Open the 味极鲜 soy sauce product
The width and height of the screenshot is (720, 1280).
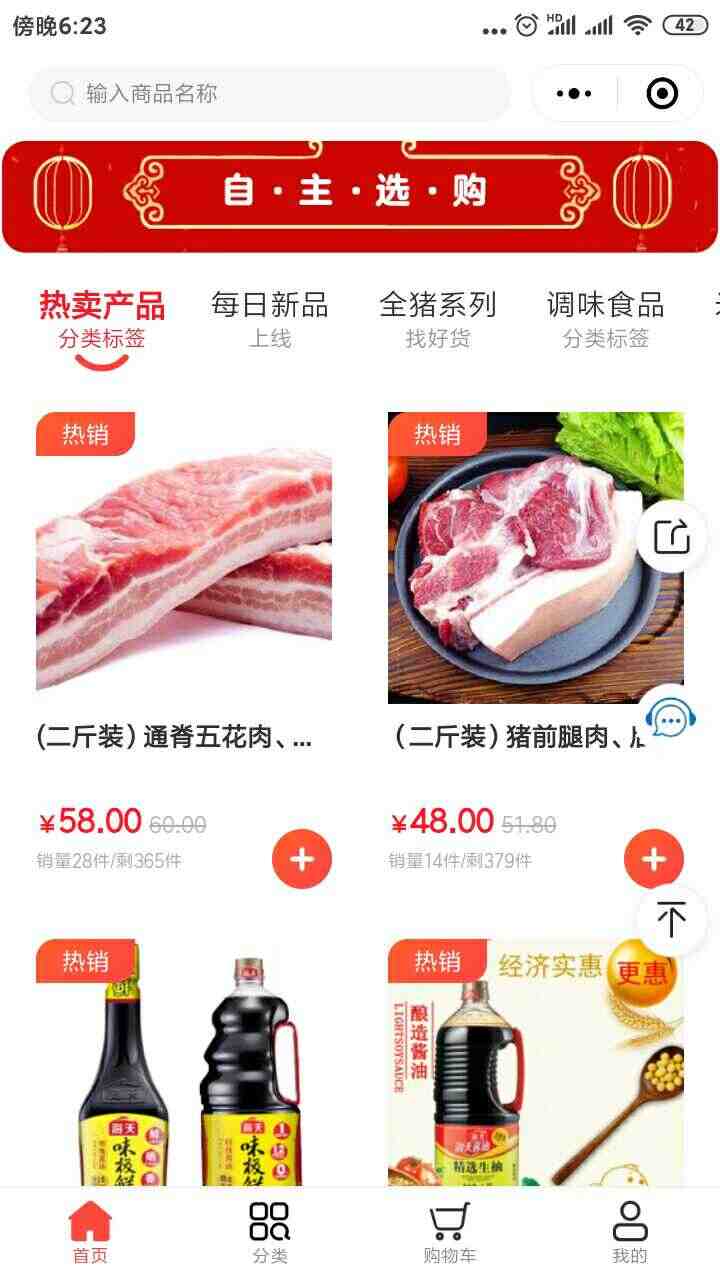pos(184,1062)
